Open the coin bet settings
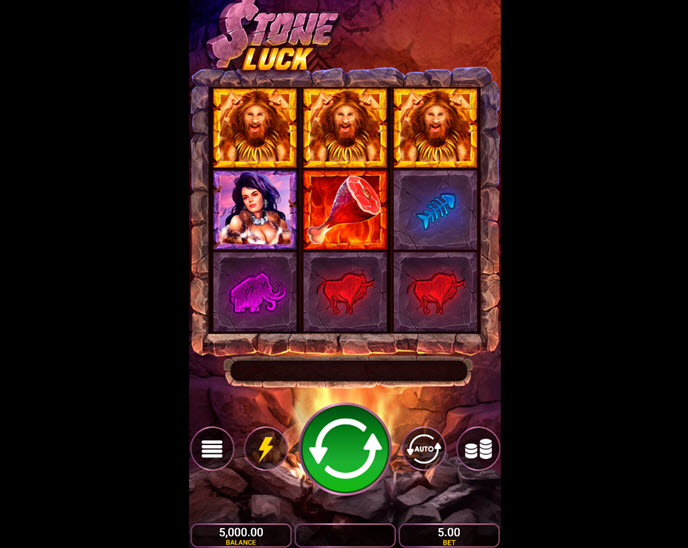688x548 pixels. coord(478,449)
